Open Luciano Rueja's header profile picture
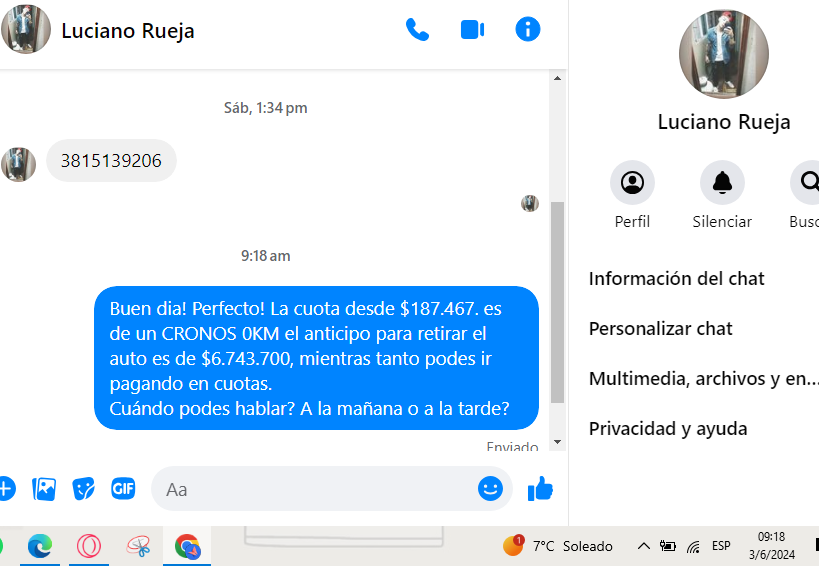The width and height of the screenshot is (819, 566). [26, 30]
